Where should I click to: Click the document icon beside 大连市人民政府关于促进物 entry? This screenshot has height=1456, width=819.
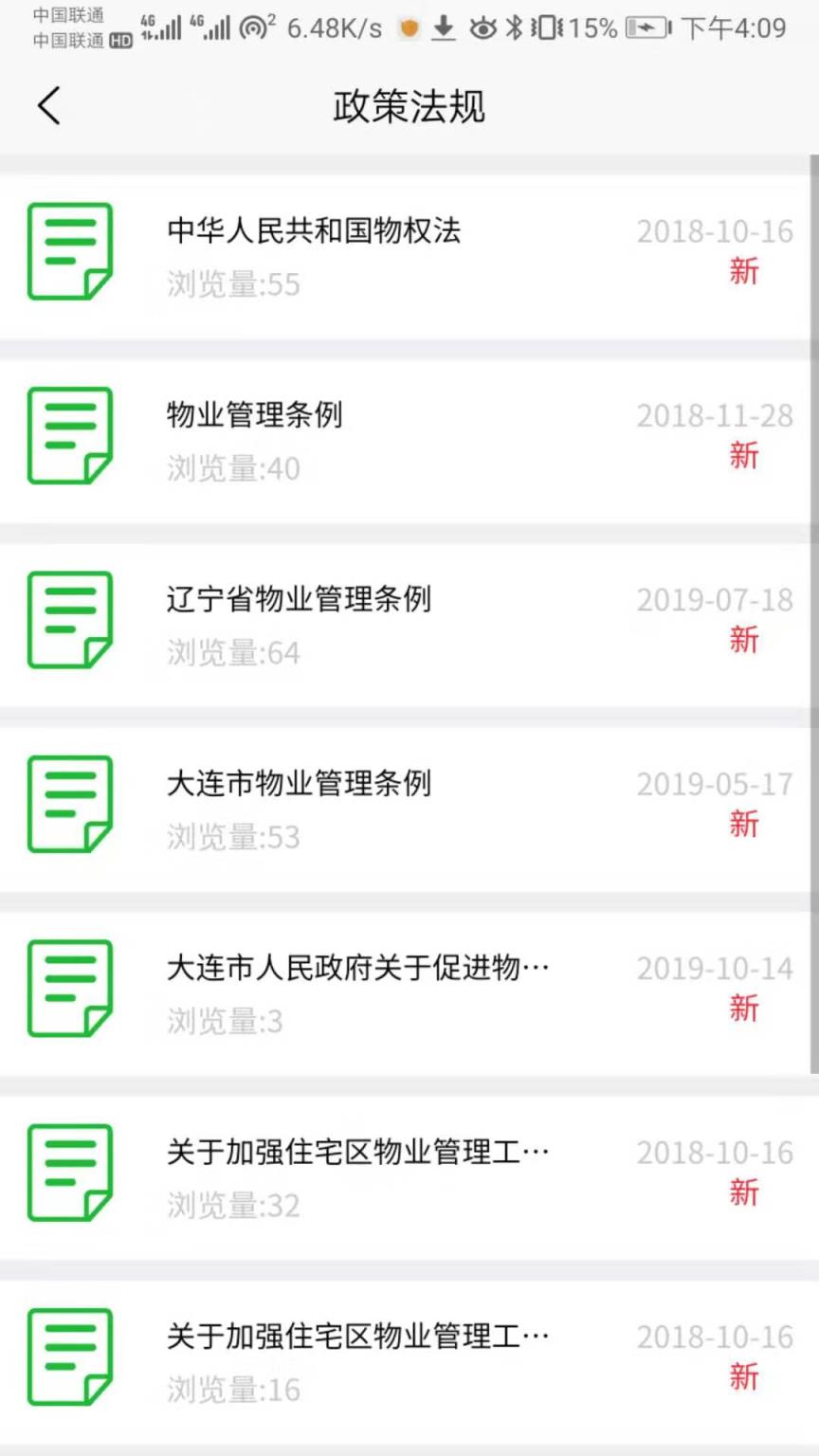pos(69,987)
